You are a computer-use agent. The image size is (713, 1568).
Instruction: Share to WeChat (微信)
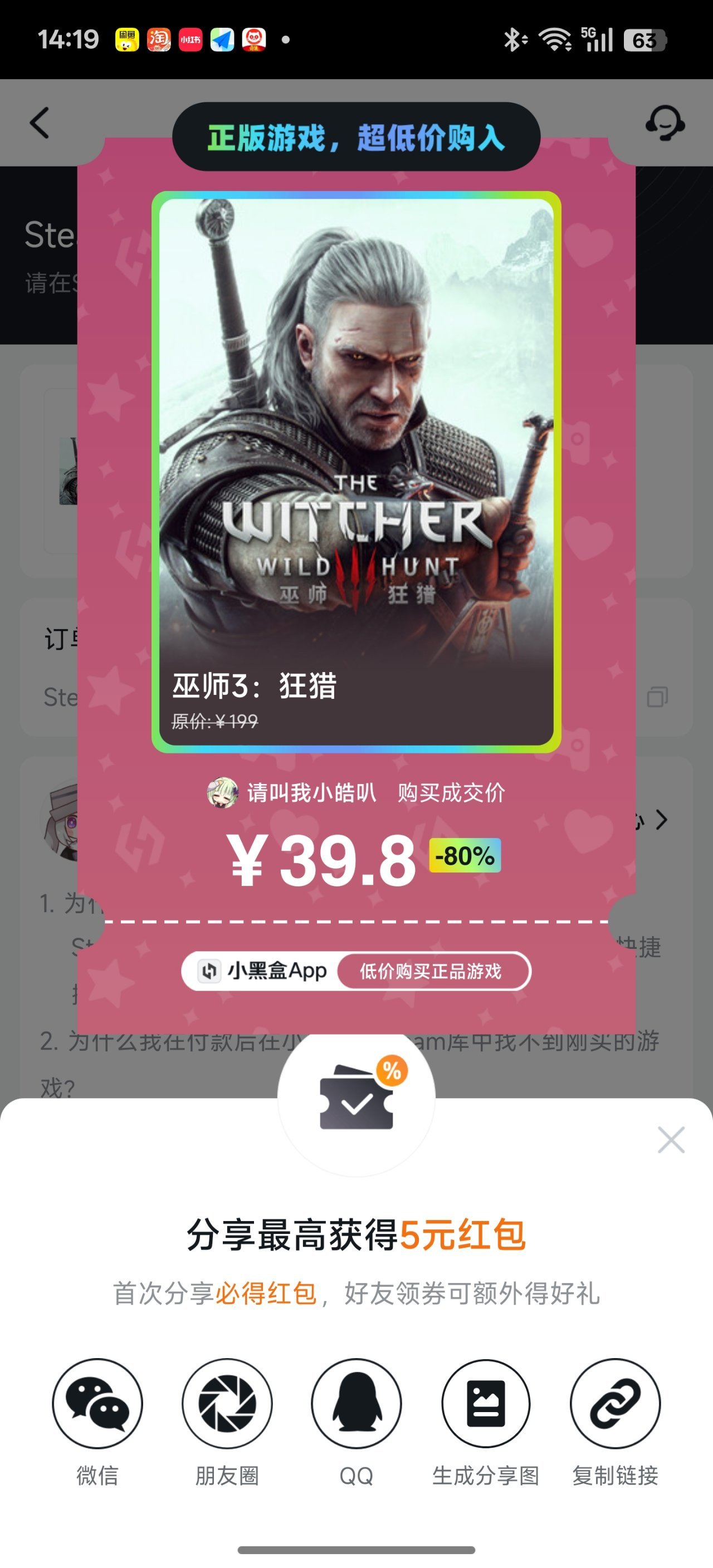tap(97, 1403)
